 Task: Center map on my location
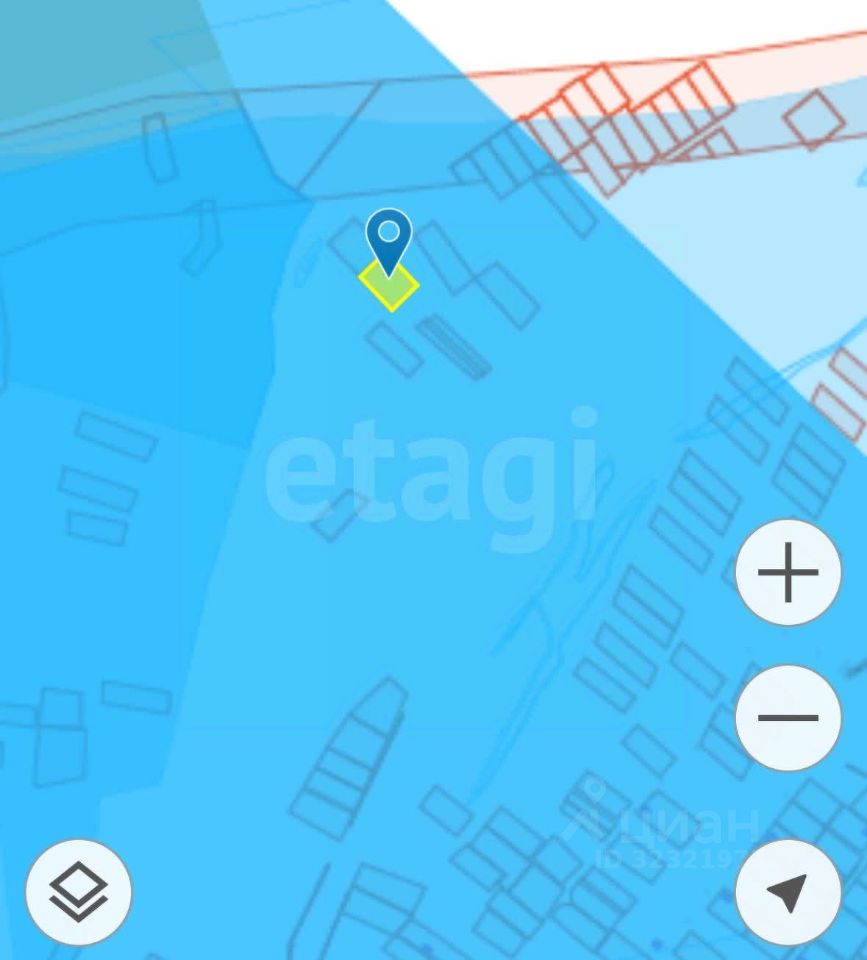pos(788,892)
